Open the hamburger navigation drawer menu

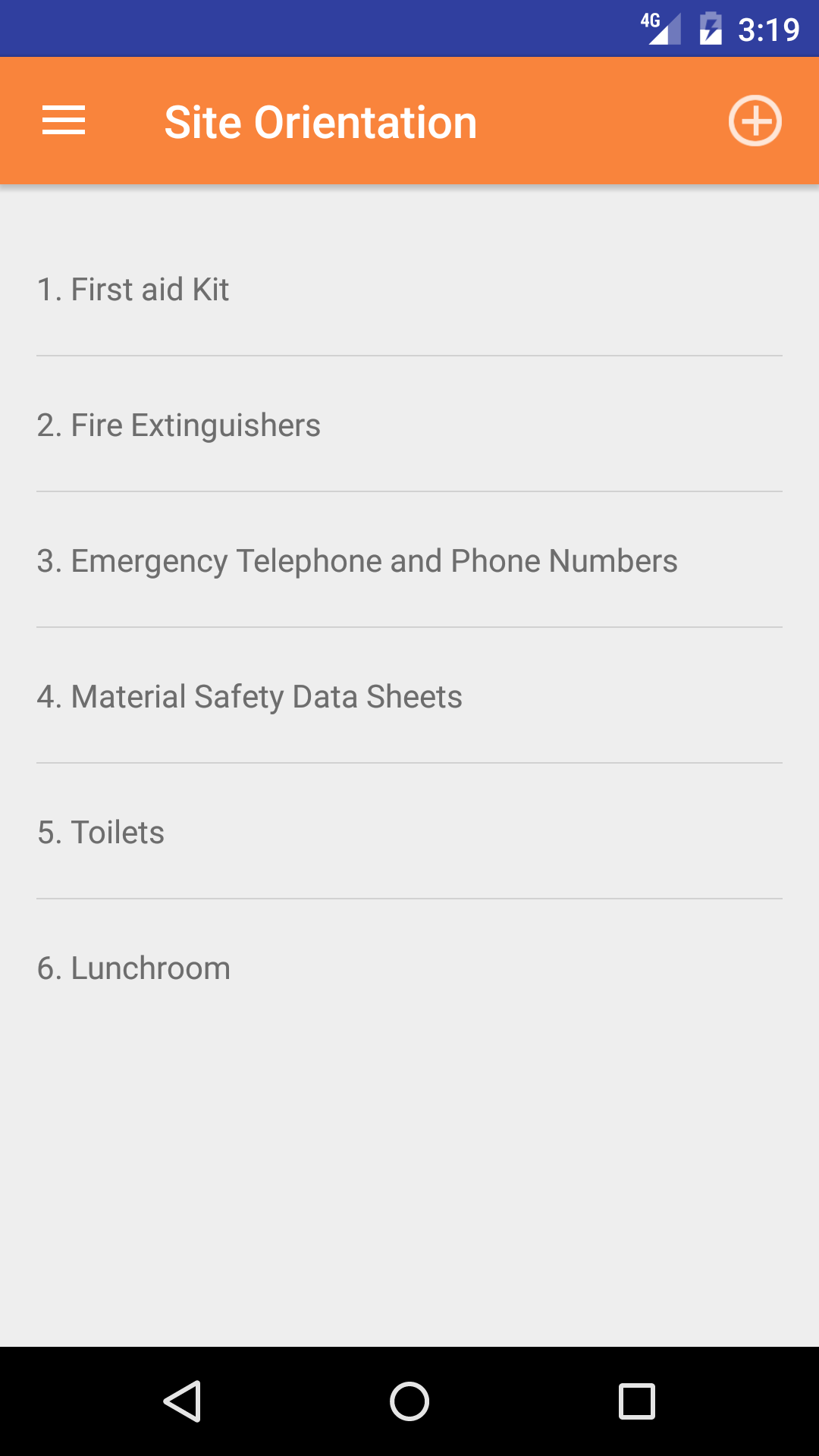(64, 121)
